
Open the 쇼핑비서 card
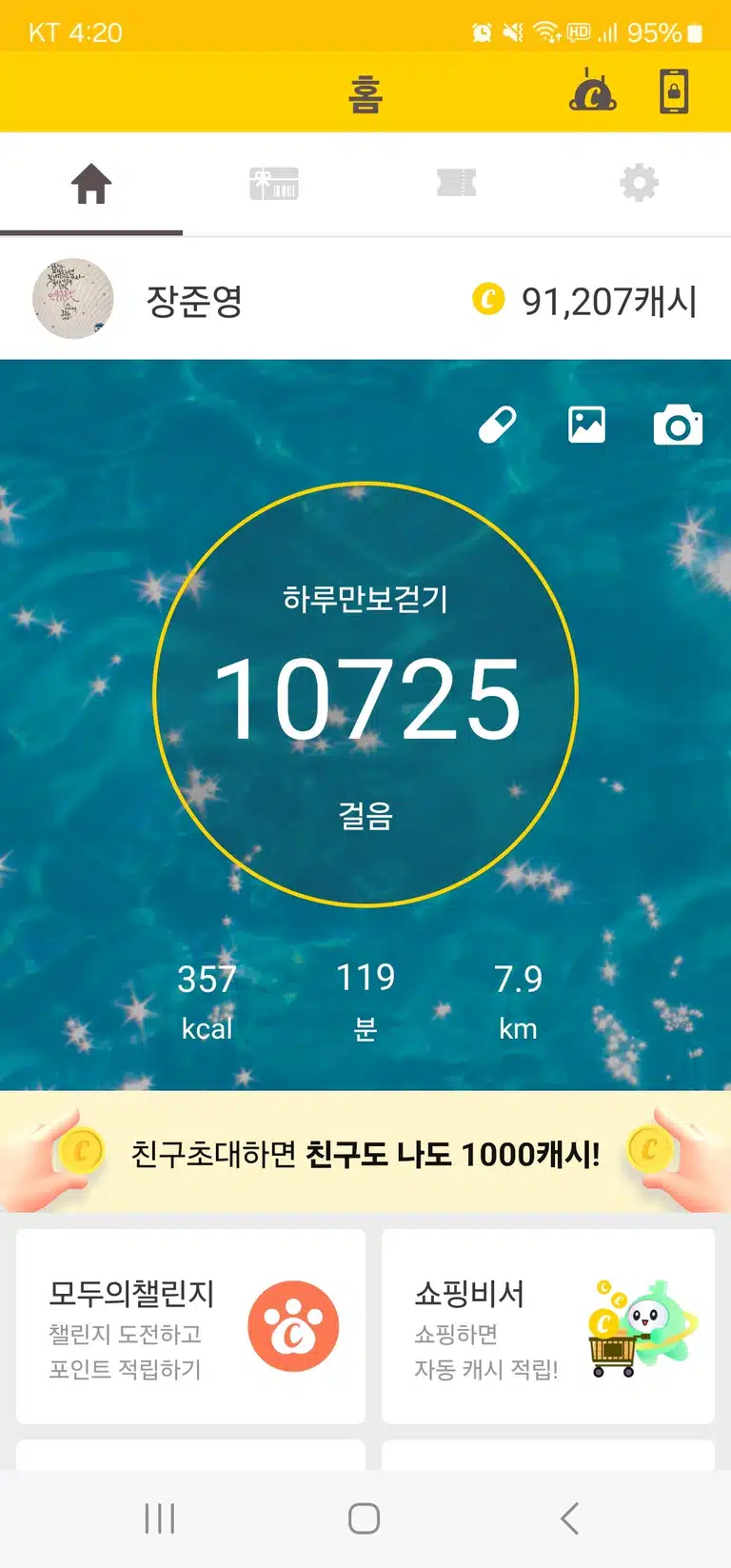(548, 1326)
